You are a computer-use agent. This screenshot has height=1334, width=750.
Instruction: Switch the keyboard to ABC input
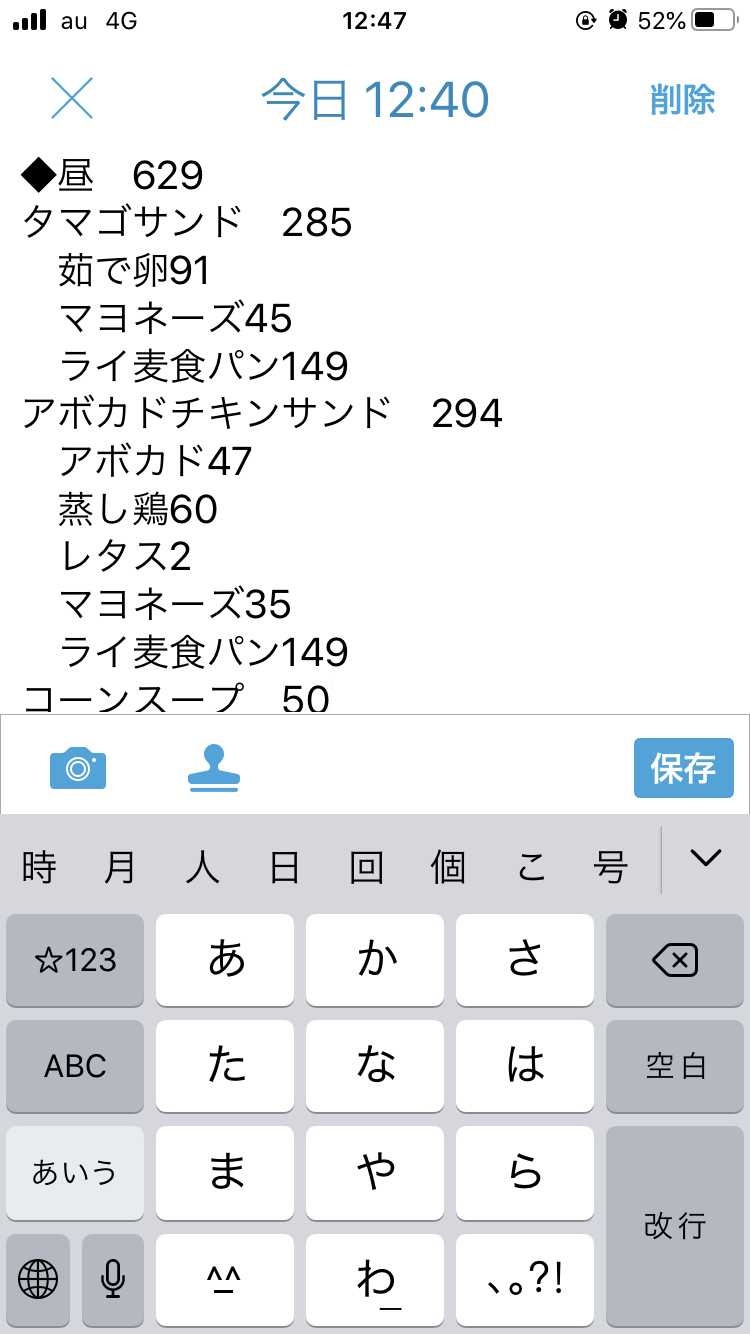(75, 1066)
